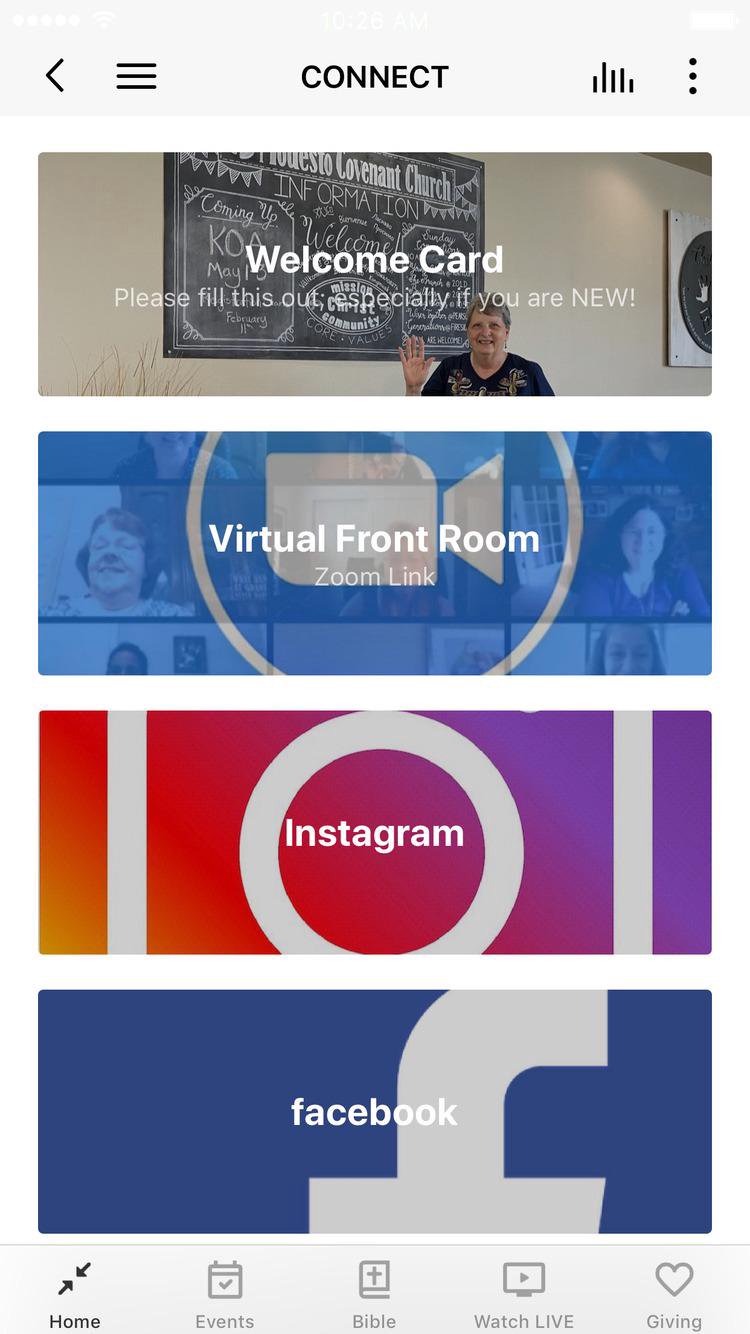Tap the audio bars icon in header
The height and width of the screenshot is (1334, 750).
pos(612,77)
